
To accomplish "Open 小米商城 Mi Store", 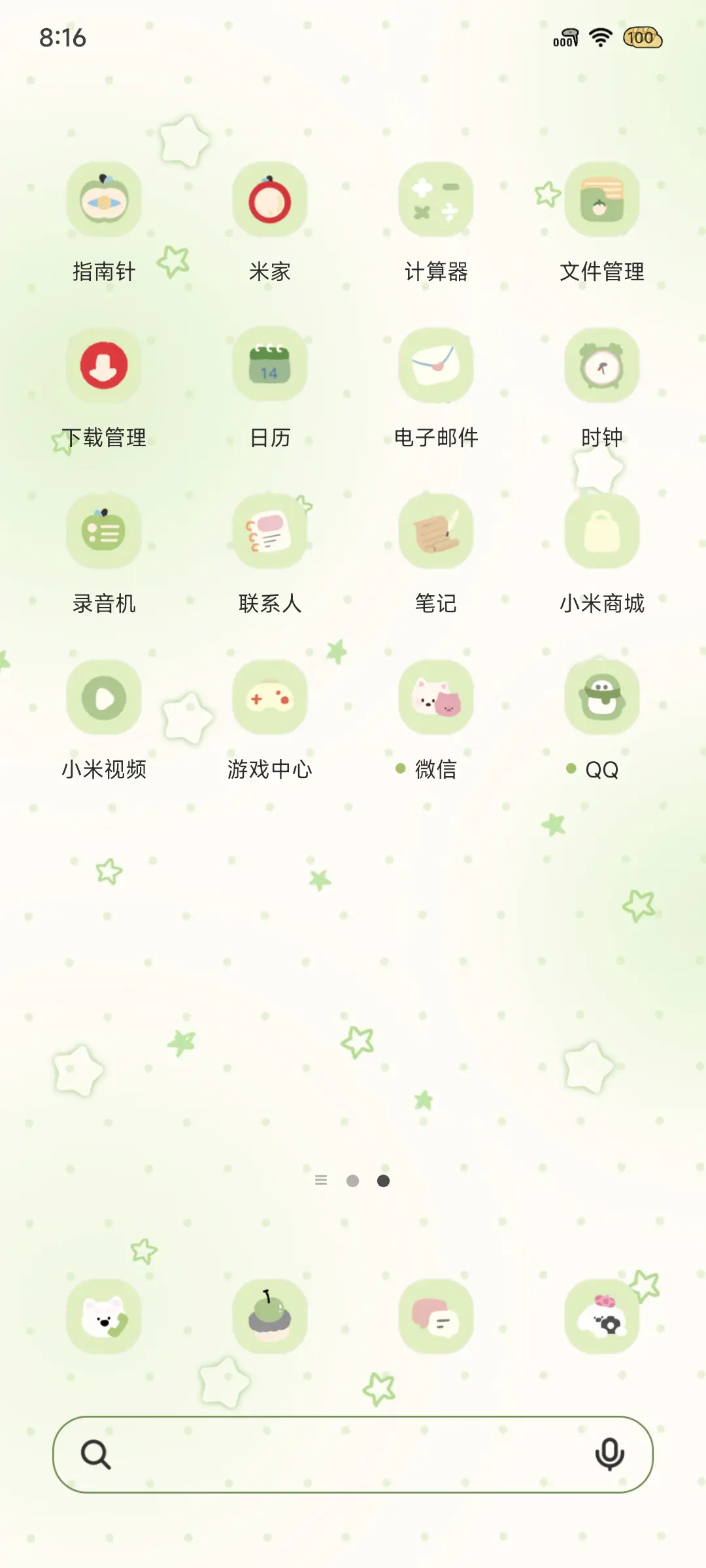I will (602, 531).
